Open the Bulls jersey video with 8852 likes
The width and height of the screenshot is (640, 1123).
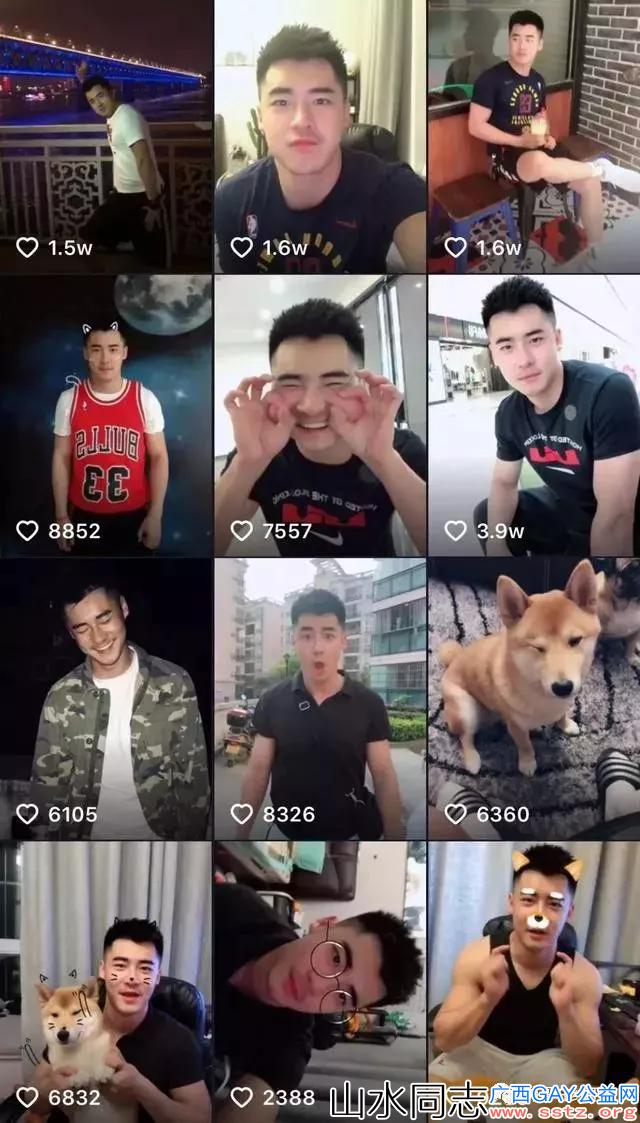(x=106, y=415)
